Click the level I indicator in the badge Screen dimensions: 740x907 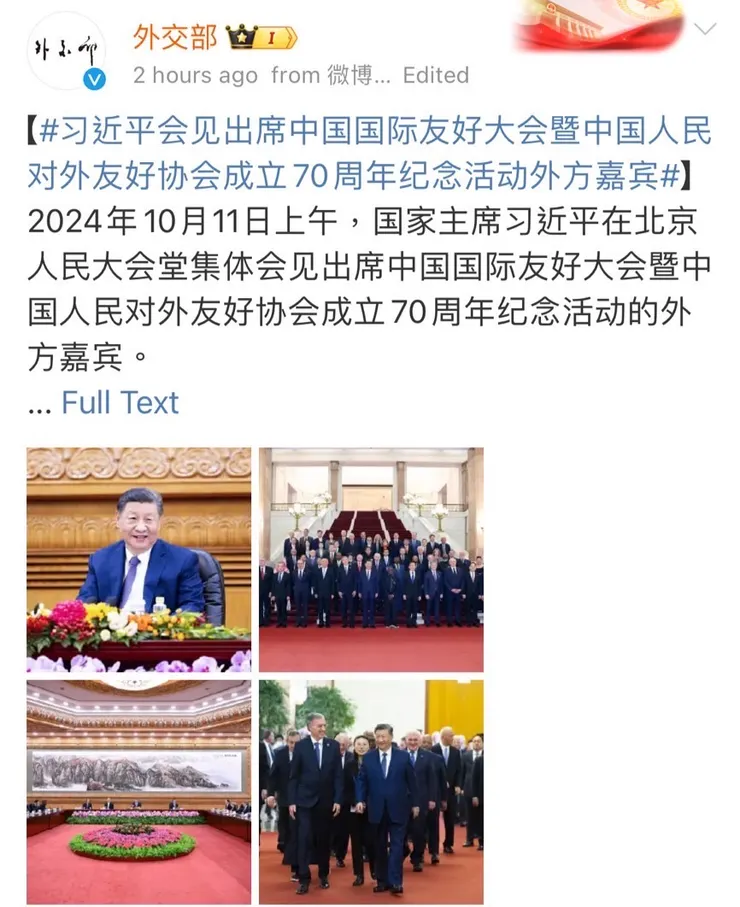(272, 35)
